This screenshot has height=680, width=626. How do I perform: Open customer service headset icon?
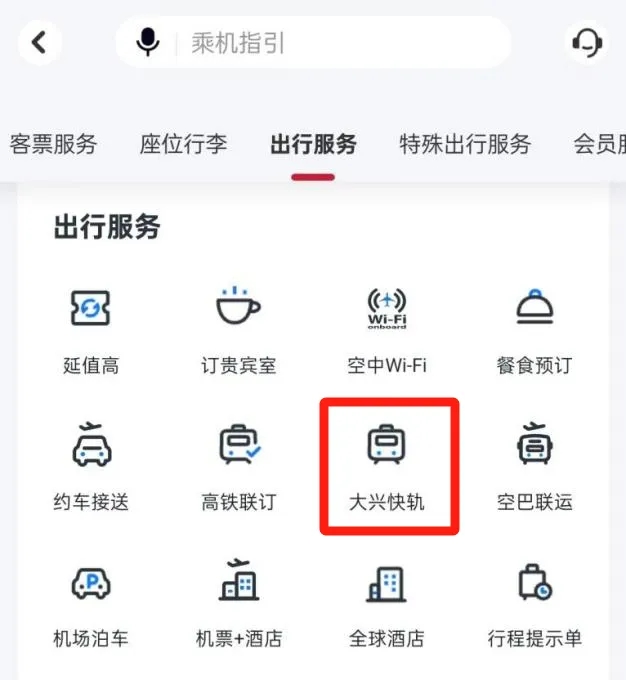coord(586,42)
